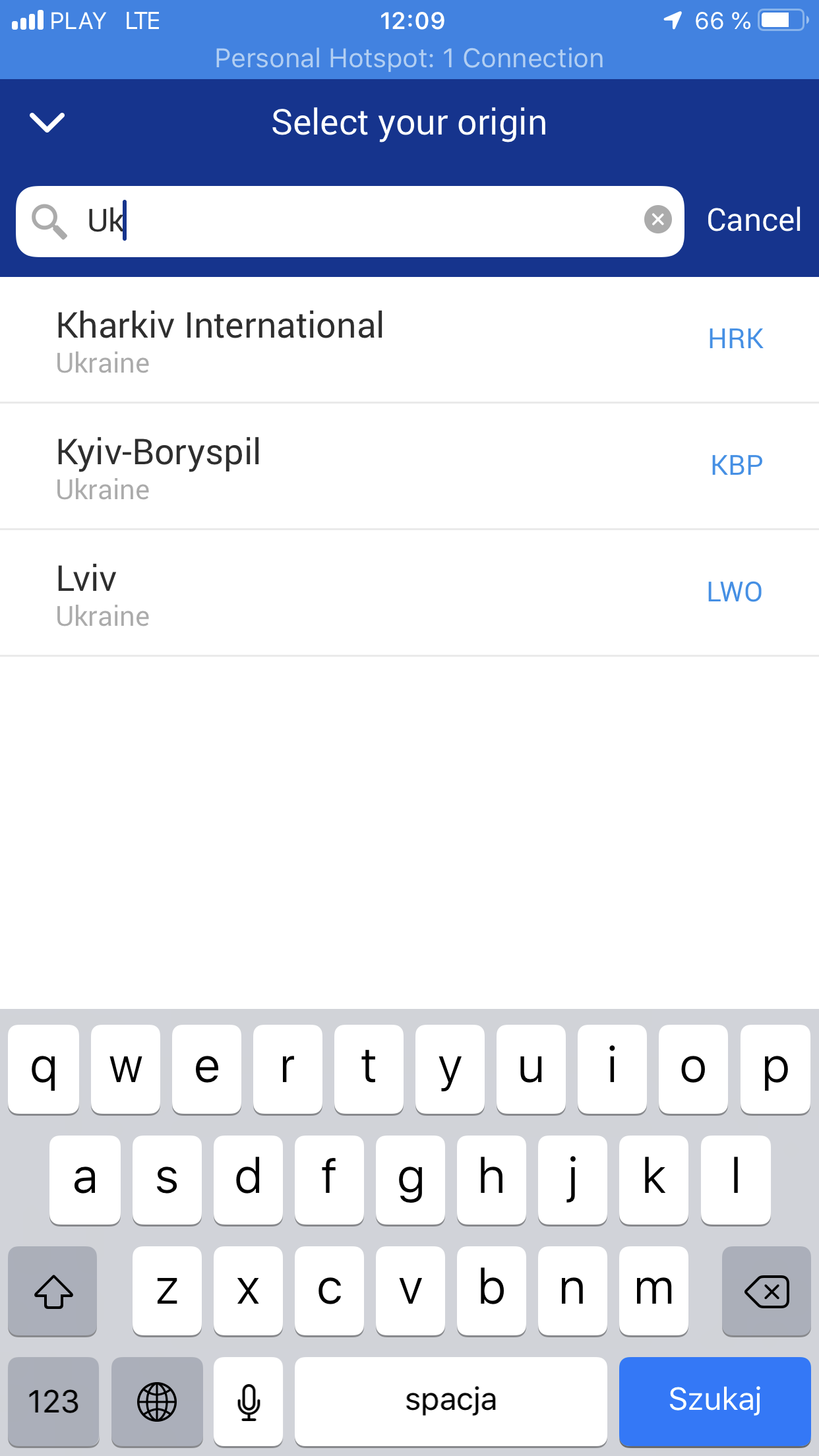This screenshot has height=1456, width=819.
Task: Cancel the origin search
Action: pos(753,220)
